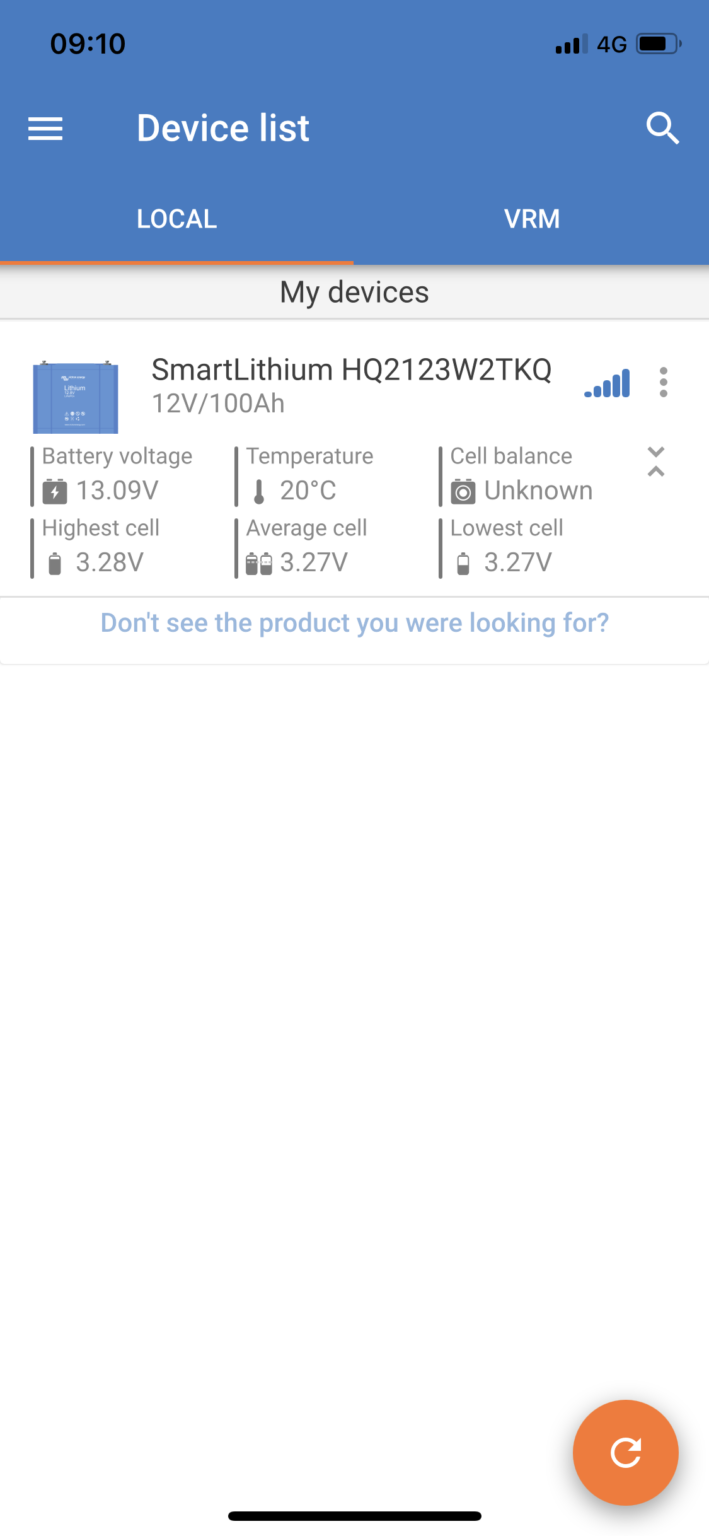The height and width of the screenshot is (1536, 709).
Task: Tap "Don't see the product" link
Action: (x=354, y=623)
